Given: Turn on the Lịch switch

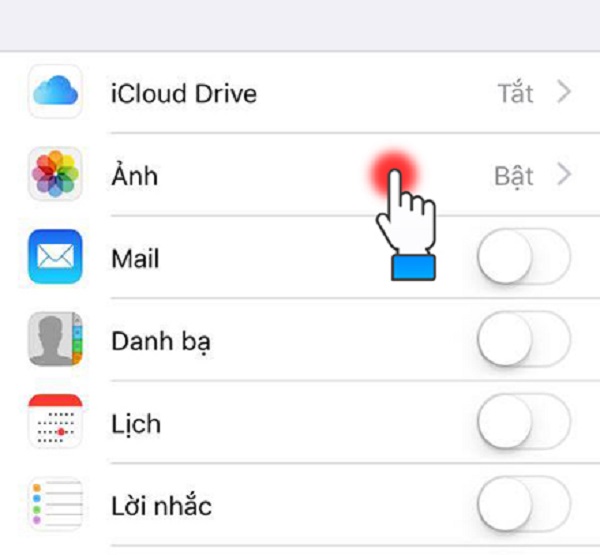Looking at the screenshot, I should tap(523, 424).
